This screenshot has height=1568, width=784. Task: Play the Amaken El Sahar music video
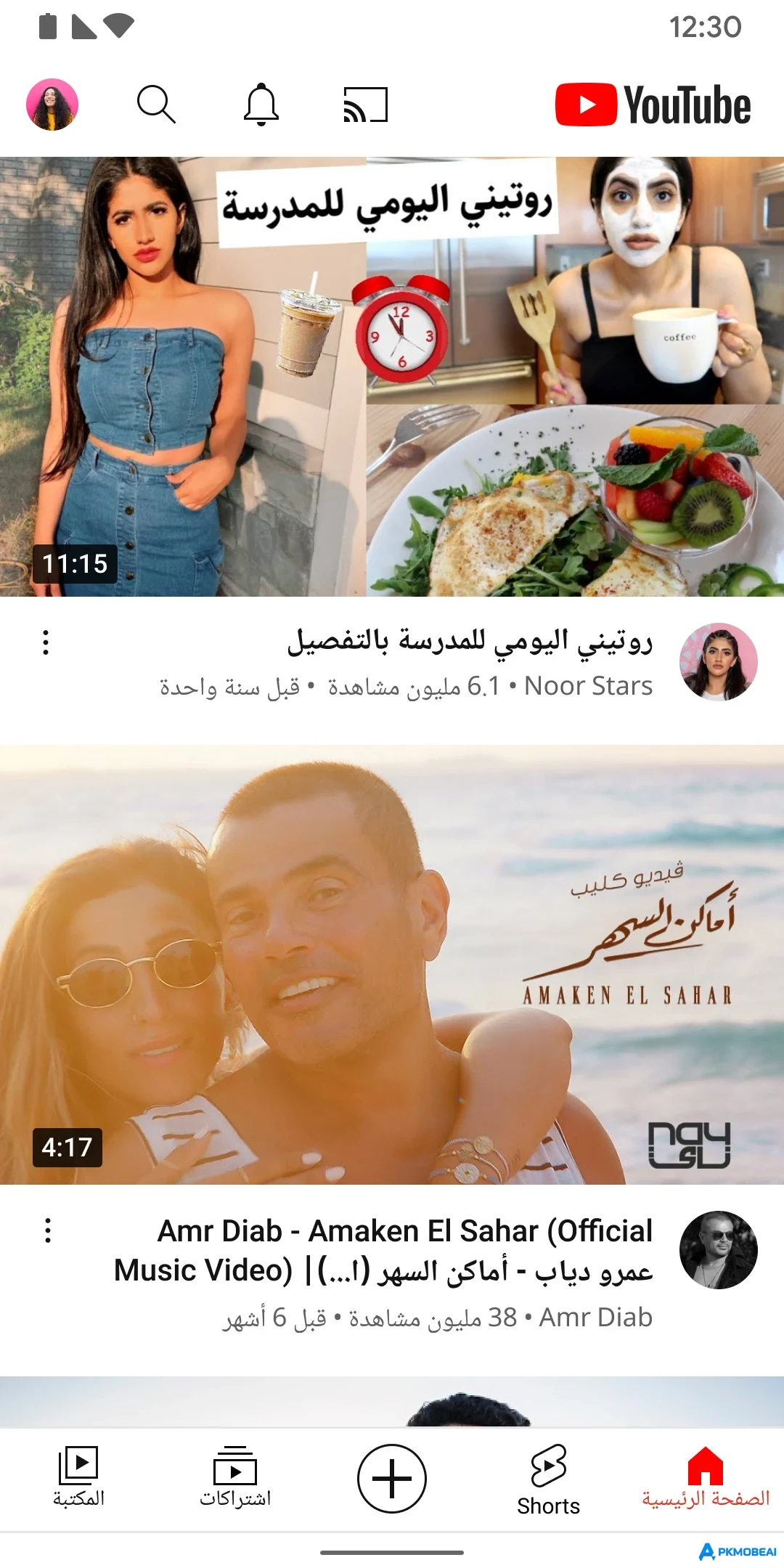click(392, 965)
